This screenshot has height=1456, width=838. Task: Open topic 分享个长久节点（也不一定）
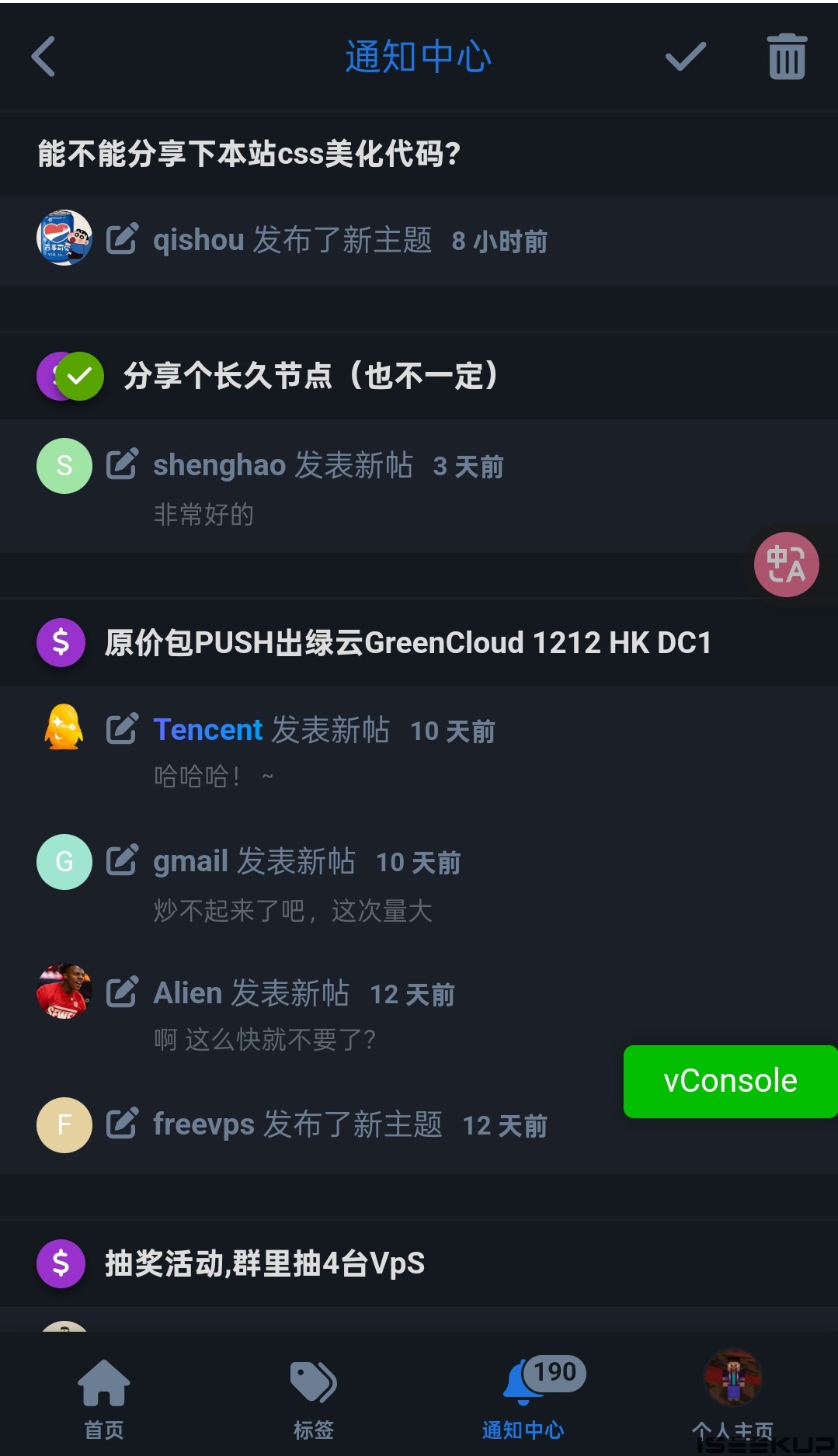tap(311, 376)
